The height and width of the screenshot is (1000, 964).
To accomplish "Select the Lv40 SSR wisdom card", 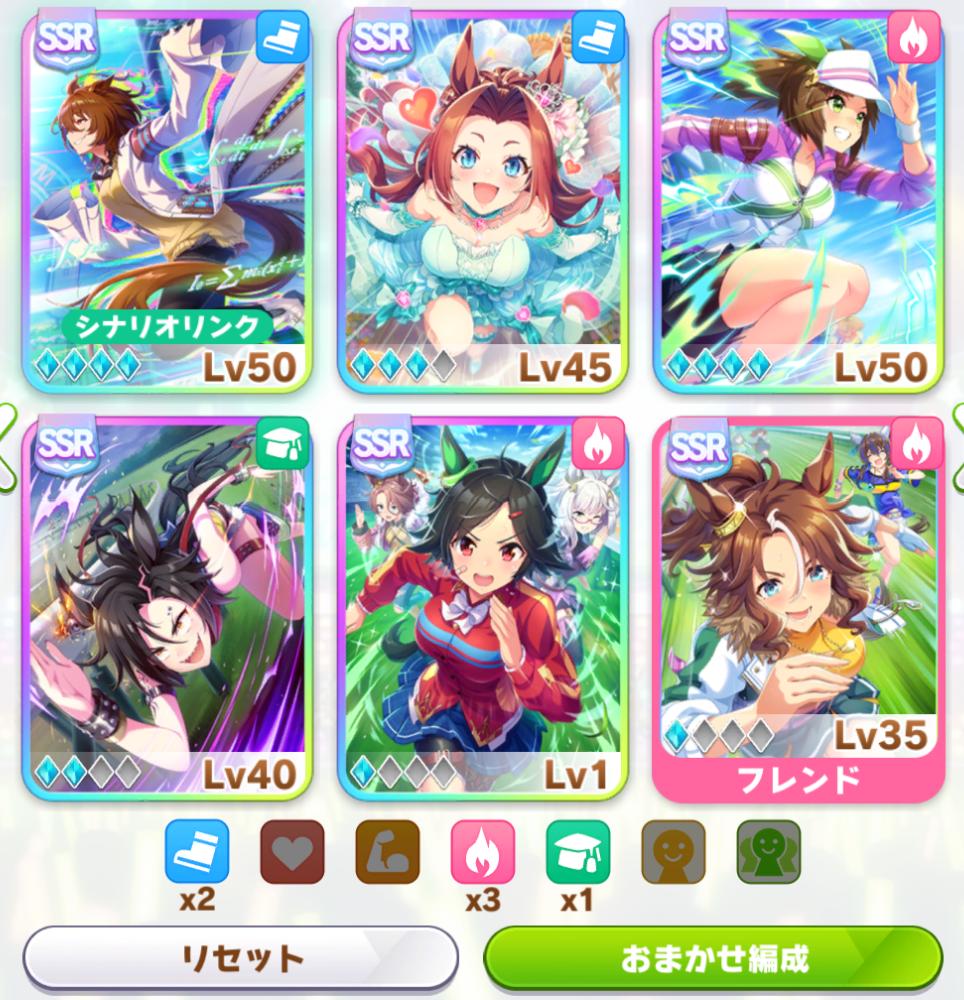I will pos(167,605).
